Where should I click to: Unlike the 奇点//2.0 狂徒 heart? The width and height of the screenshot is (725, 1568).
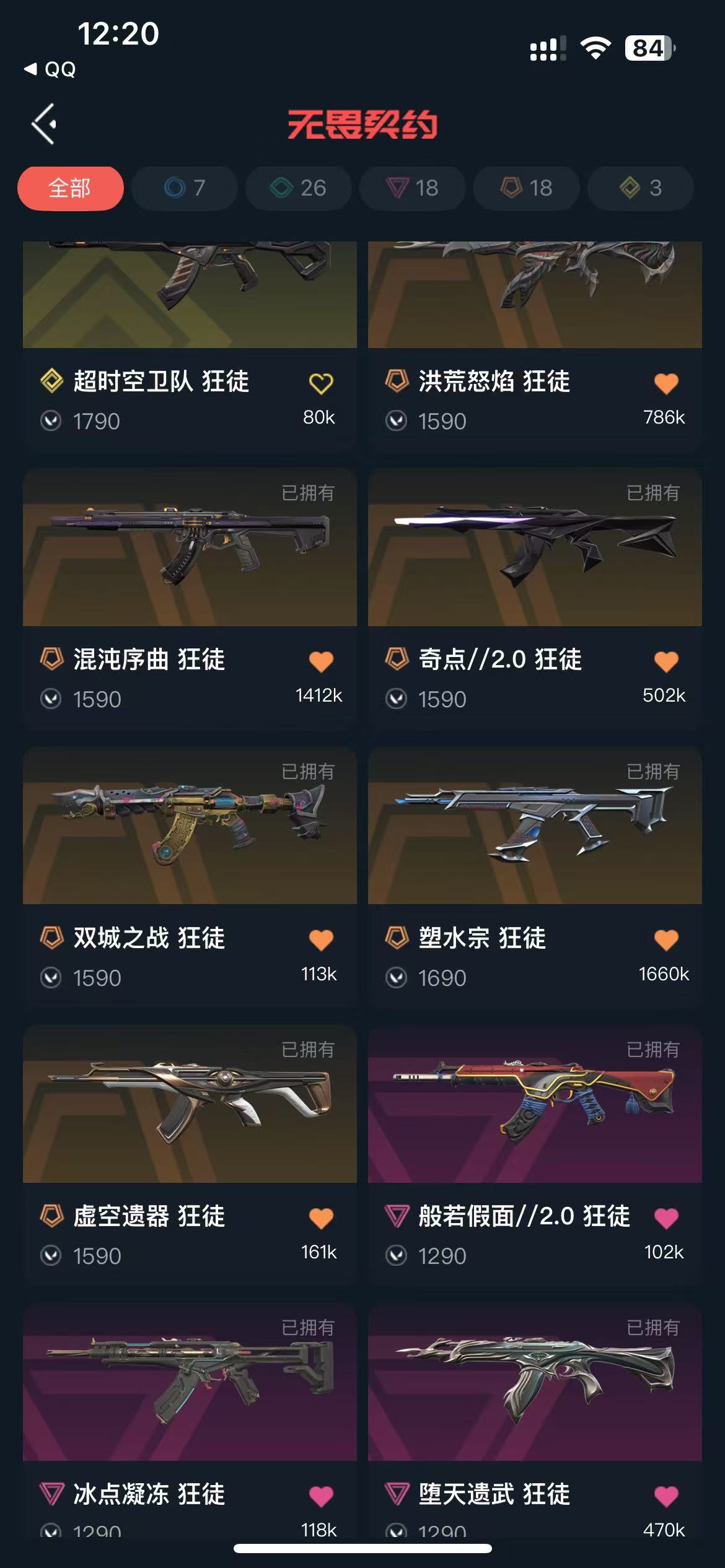(x=666, y=661)
